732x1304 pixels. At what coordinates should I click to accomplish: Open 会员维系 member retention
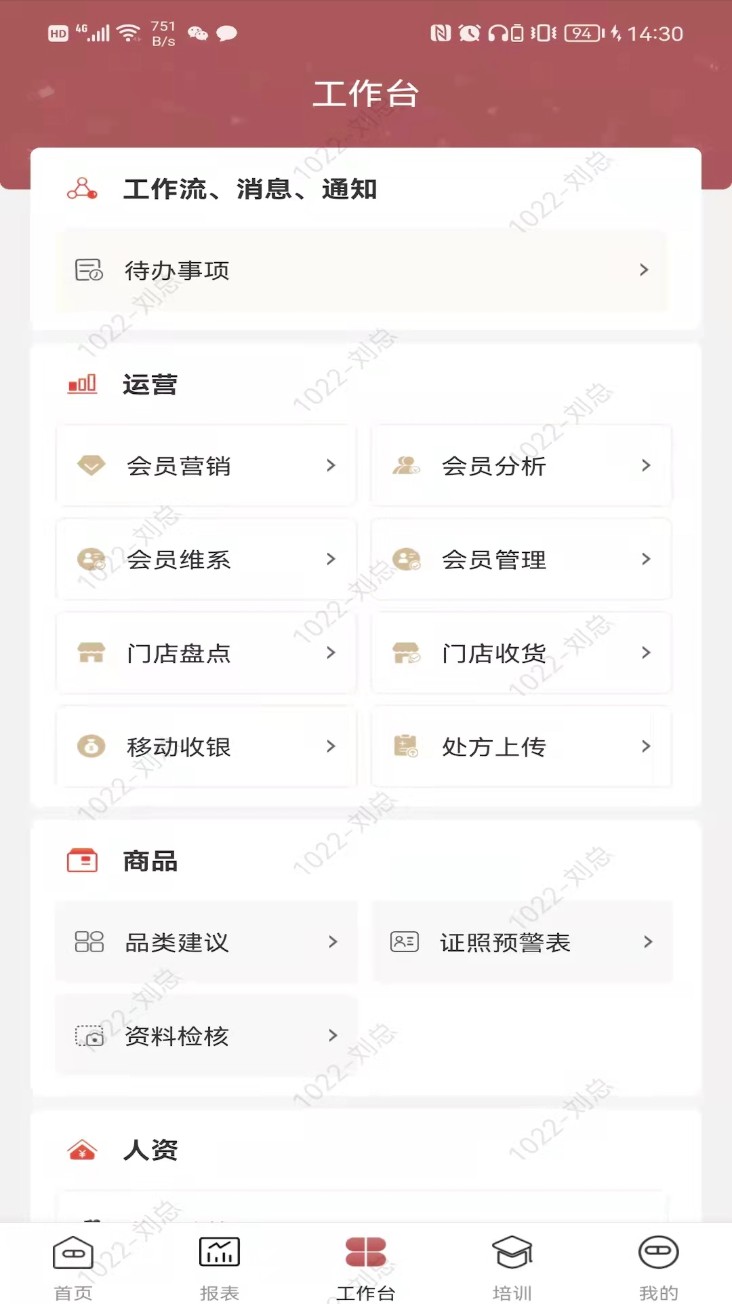pyautogui.click(x=91, y=559)
